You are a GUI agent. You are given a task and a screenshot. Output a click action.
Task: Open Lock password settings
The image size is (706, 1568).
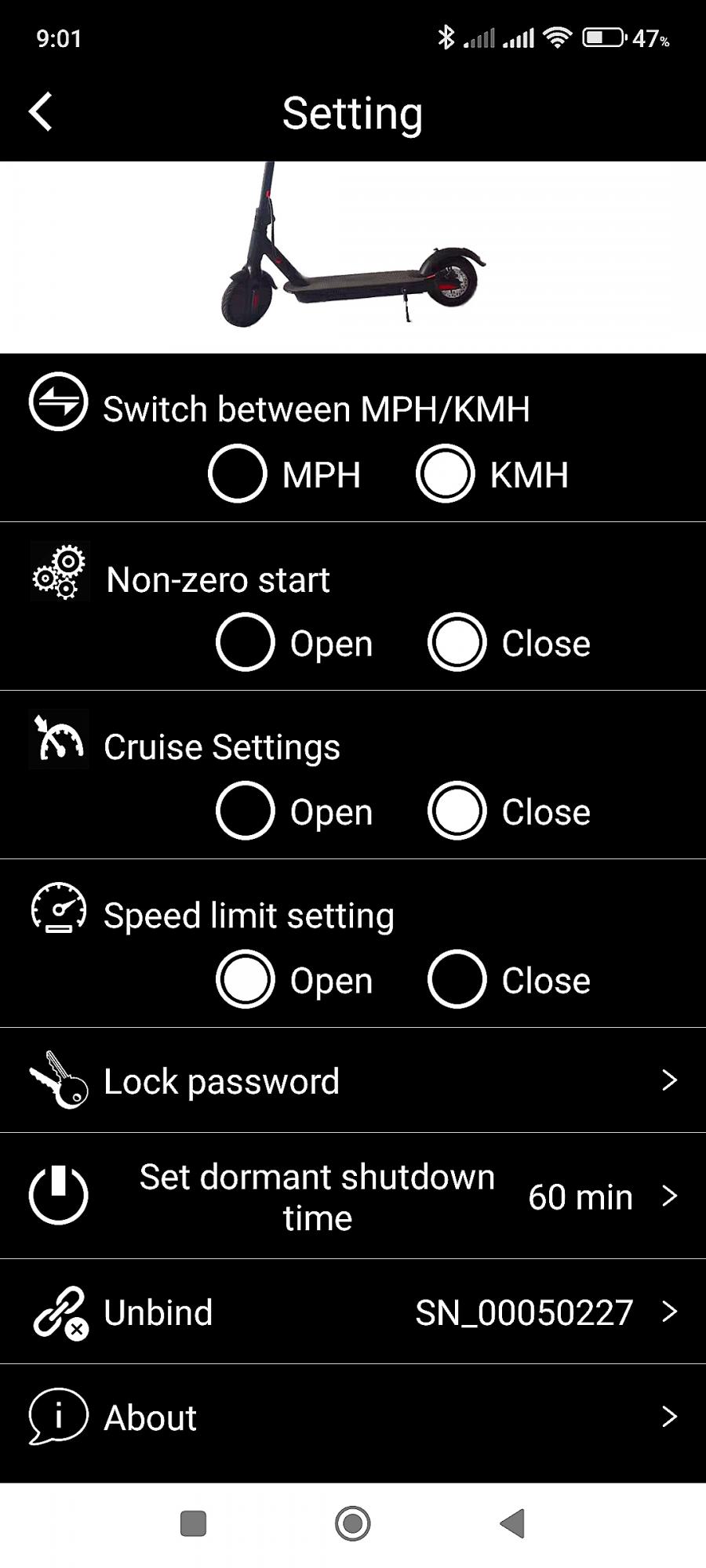click(353, 1080)
